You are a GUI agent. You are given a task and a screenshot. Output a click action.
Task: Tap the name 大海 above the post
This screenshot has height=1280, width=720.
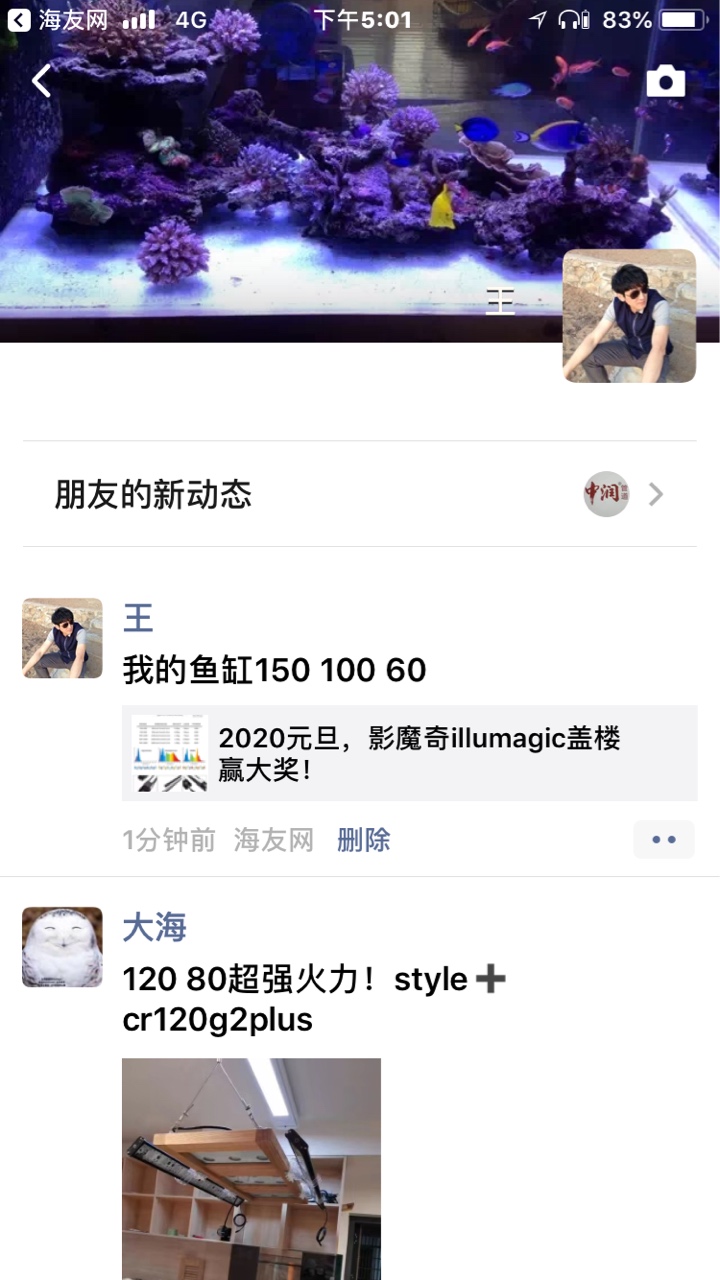point(154,927)
